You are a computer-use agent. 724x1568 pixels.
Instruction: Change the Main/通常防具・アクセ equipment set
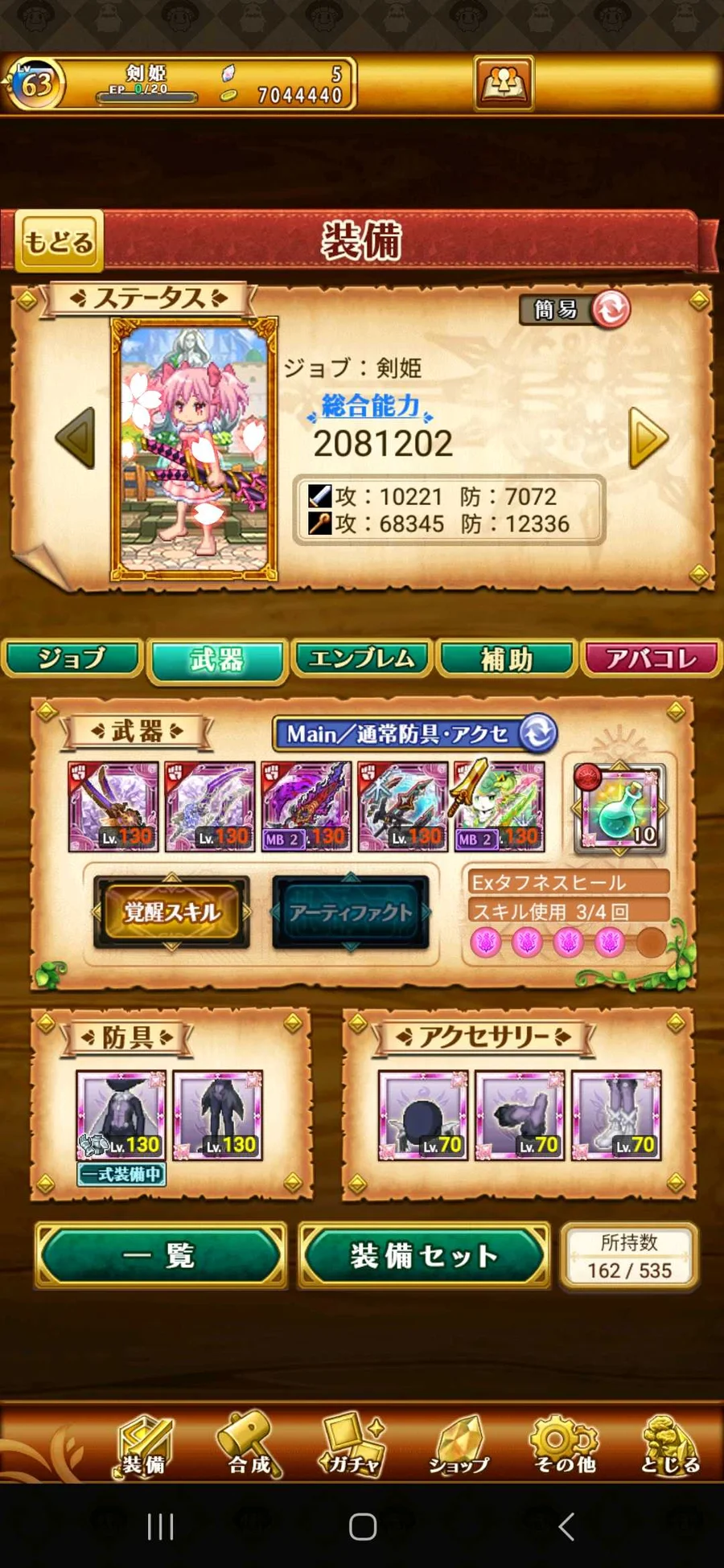(415, 733)
